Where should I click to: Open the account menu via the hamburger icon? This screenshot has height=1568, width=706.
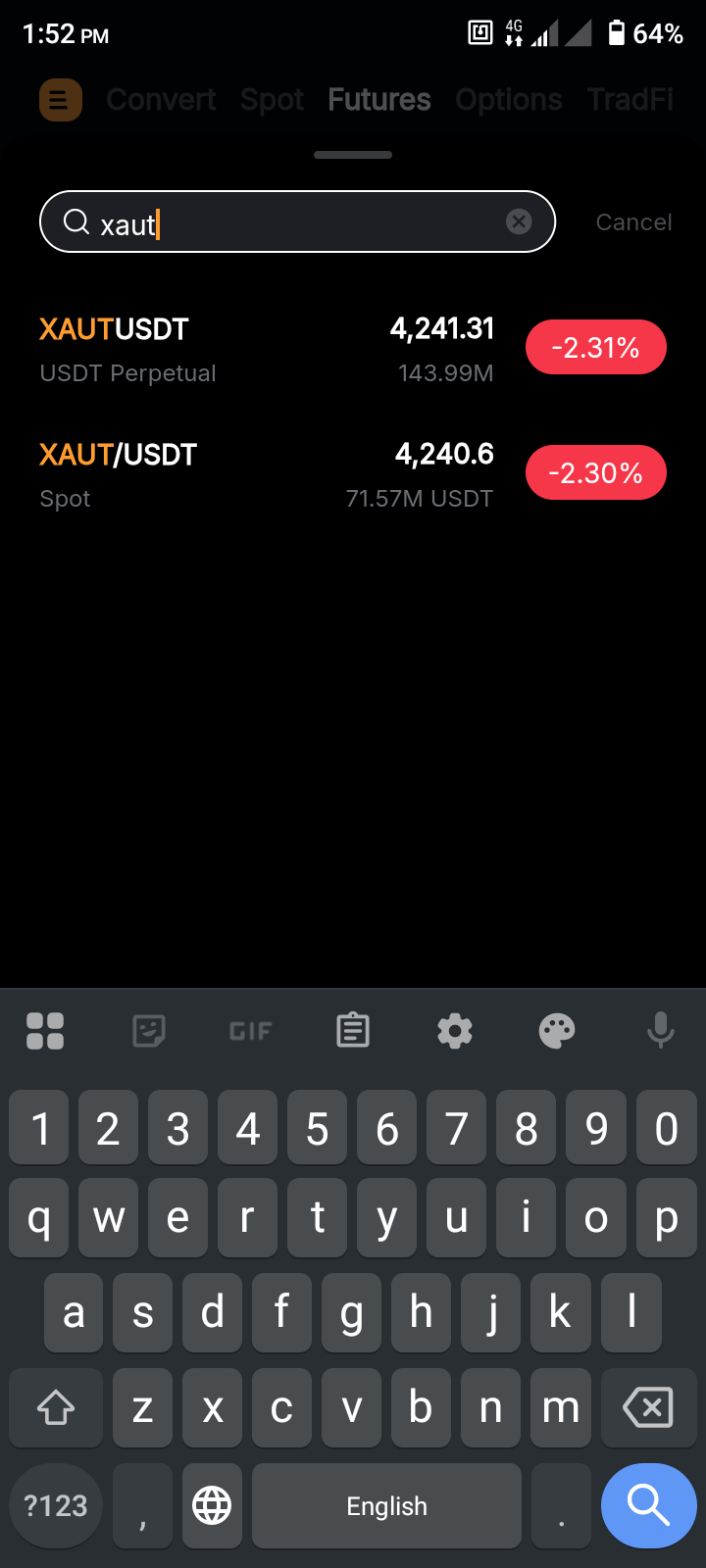(60, 99)
